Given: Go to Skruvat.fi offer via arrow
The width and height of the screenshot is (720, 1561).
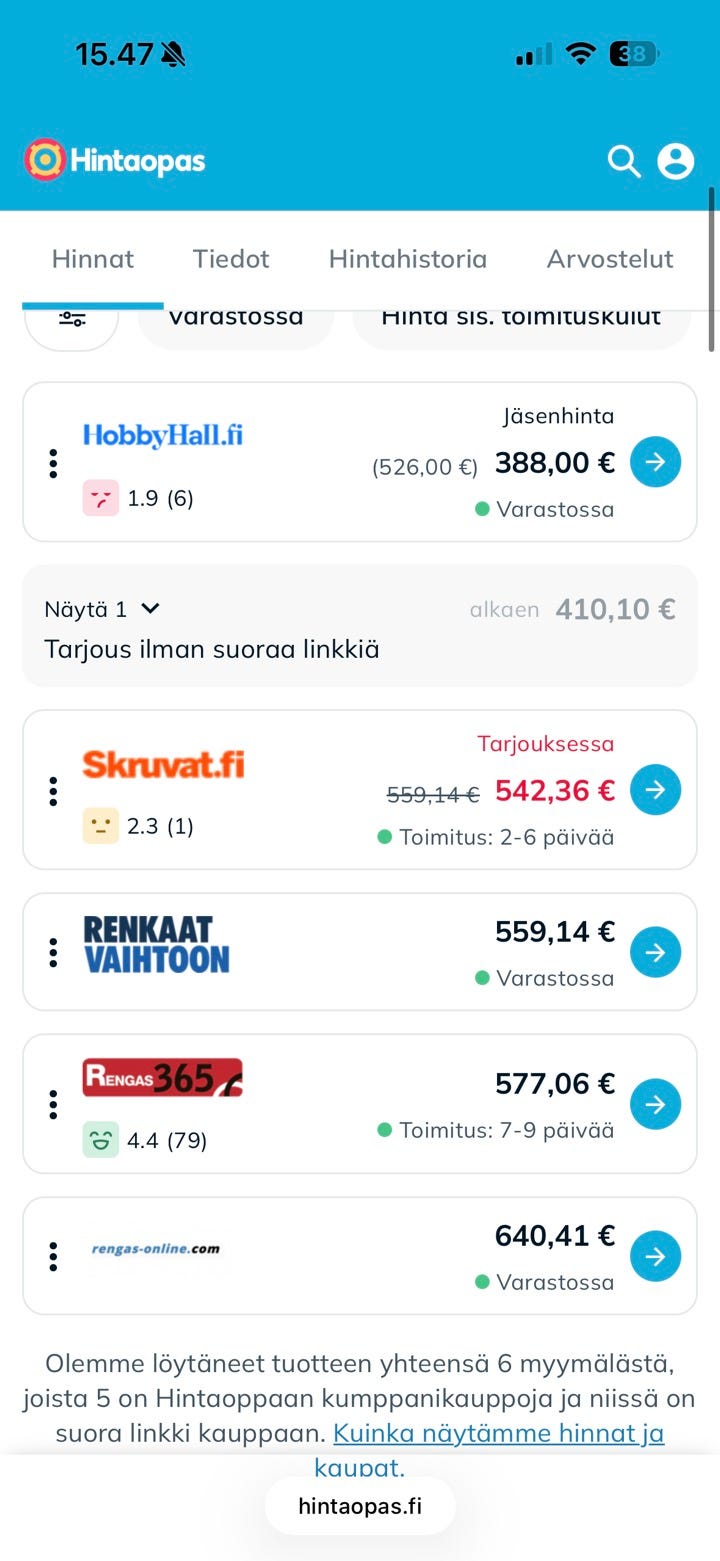Looking at the screenshot, I should pyautogui.click(x=655, y=790).
